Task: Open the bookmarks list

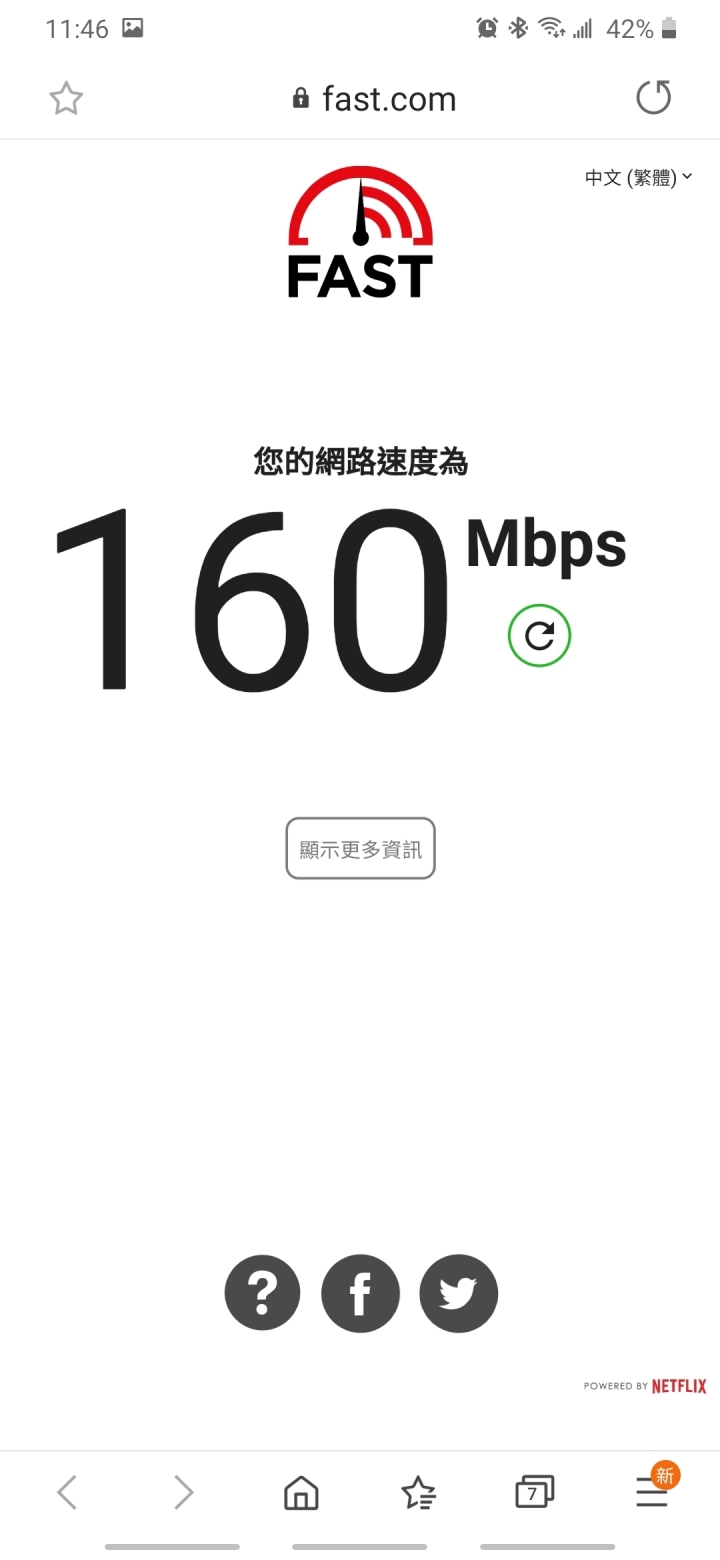Action: 418,1493
